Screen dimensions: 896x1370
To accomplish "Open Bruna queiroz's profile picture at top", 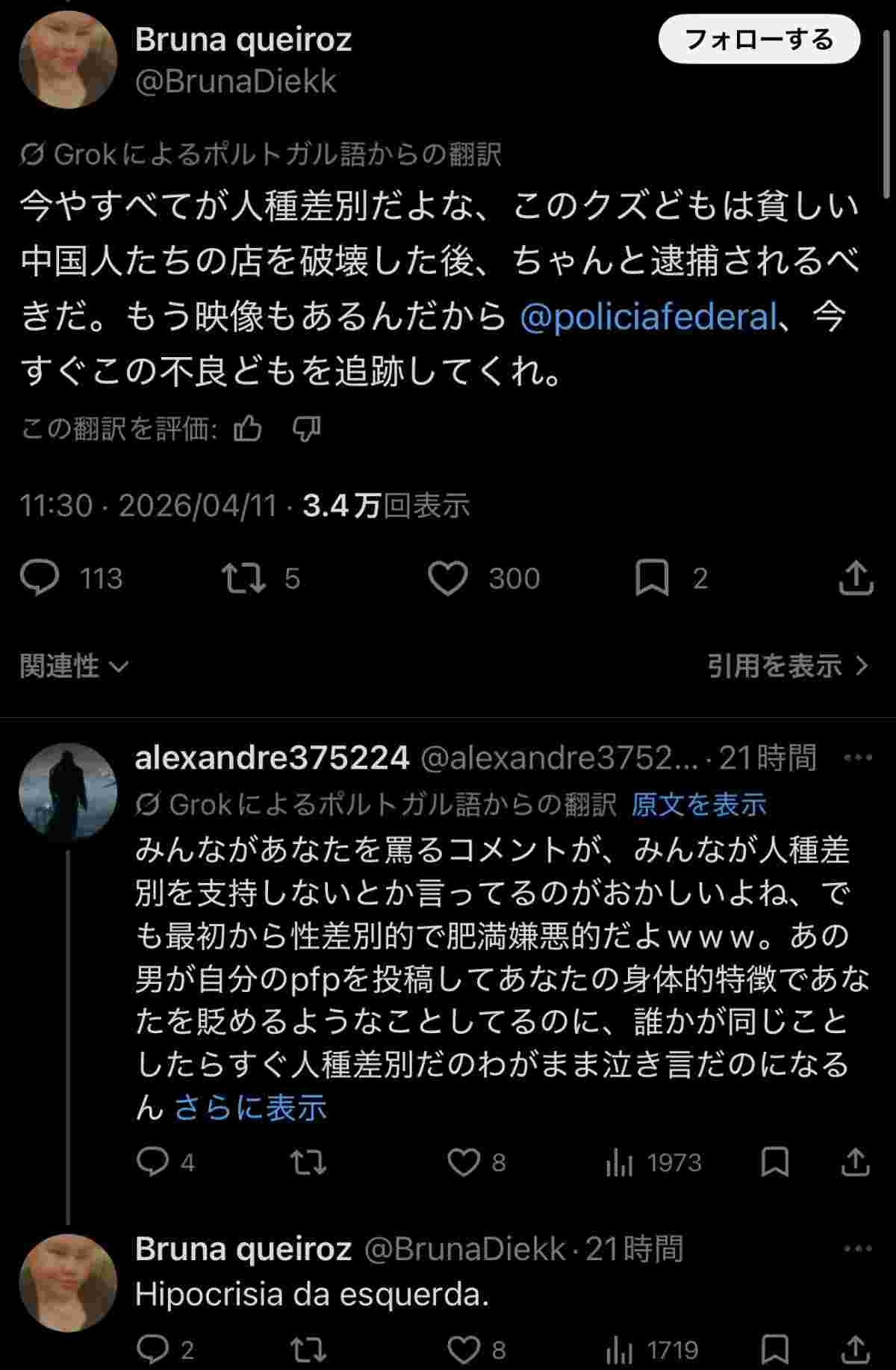I will coord(68,60).
